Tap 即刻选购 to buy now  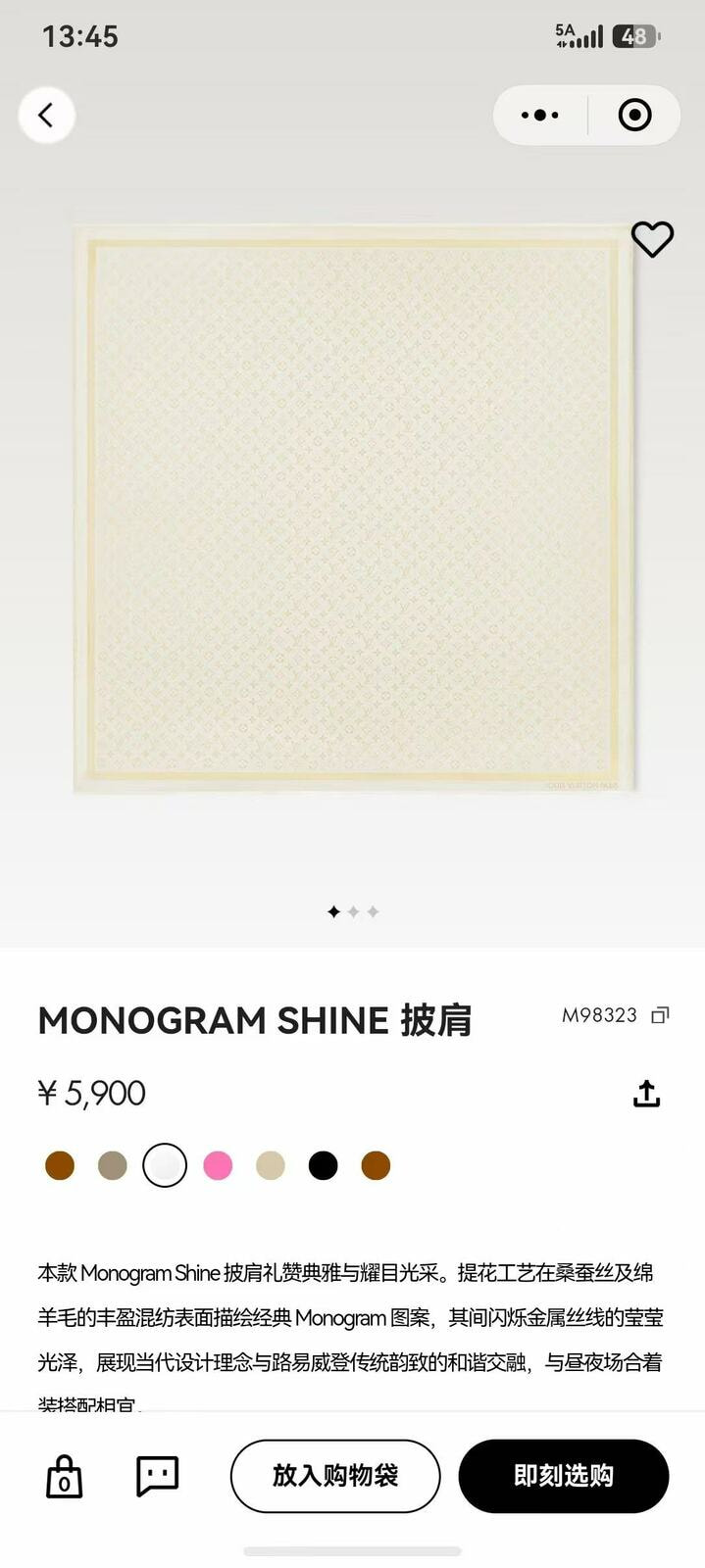point(564,1476)
